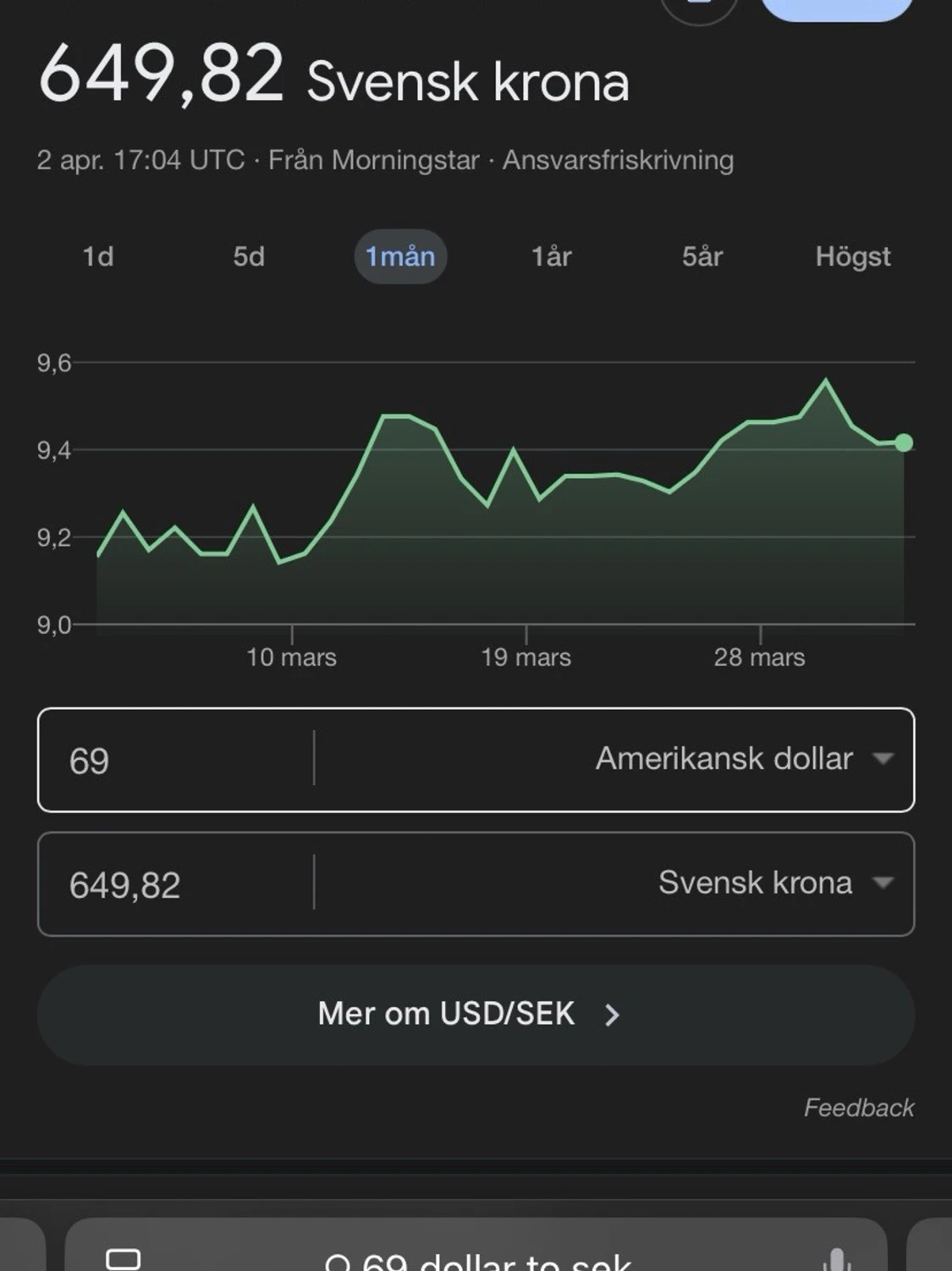Click the Feedback link
The width and height of the screenshot is (952, 1271).
tap(859, 1107)
